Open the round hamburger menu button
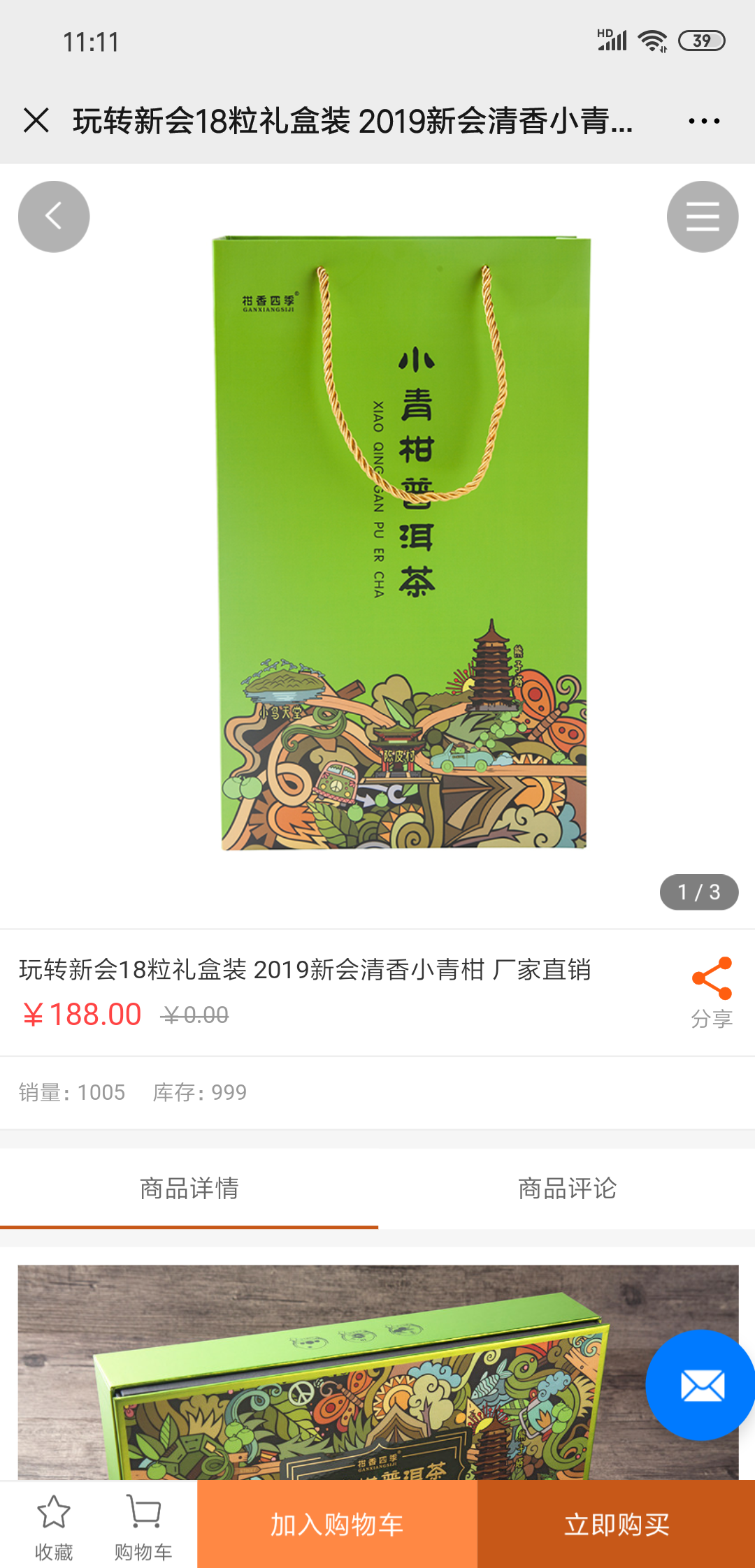This screenshot has width=755, height=1568. (702, 217)
